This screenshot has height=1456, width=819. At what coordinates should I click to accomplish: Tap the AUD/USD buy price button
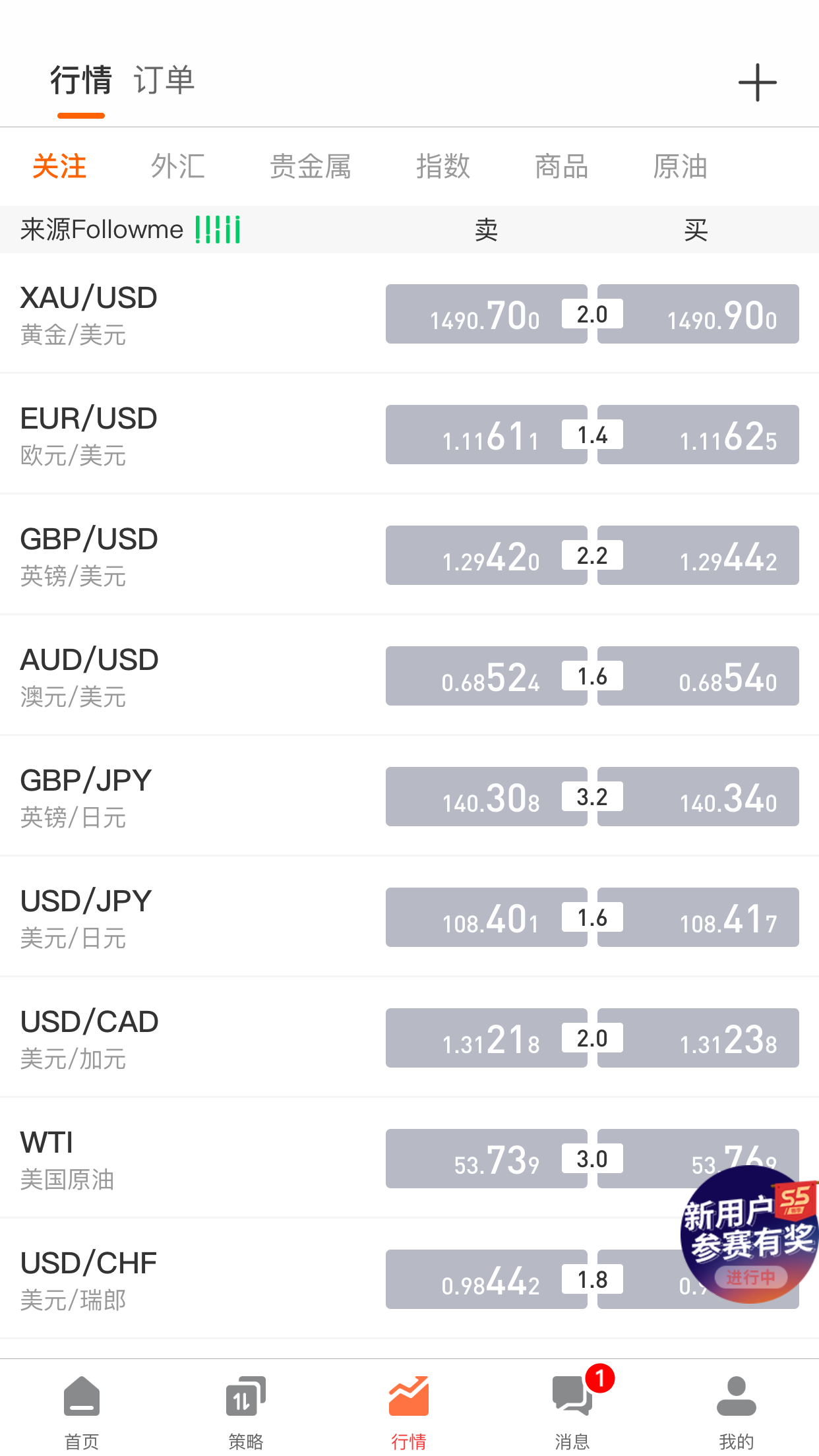click(x=698, y=676)
